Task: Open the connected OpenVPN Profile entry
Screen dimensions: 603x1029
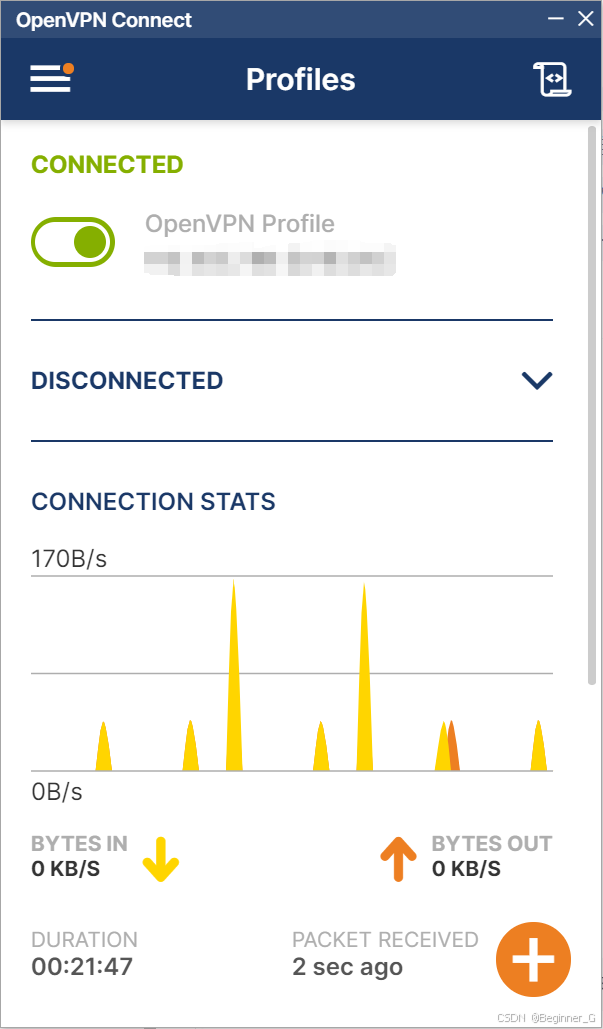Action: point(270,242)
